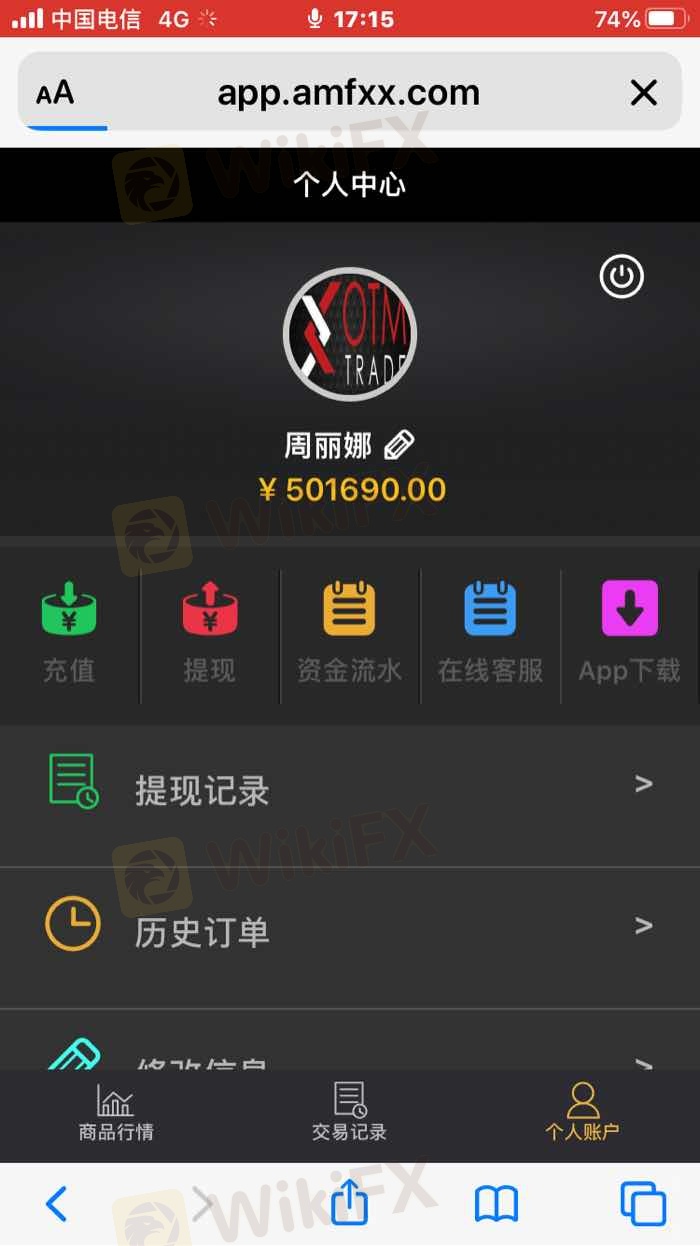Image resolution: width=700 pixels, height=1246 pixels.
Task: Tap the app.amfxx.com address bar
Action: click(x=349, y=93)
